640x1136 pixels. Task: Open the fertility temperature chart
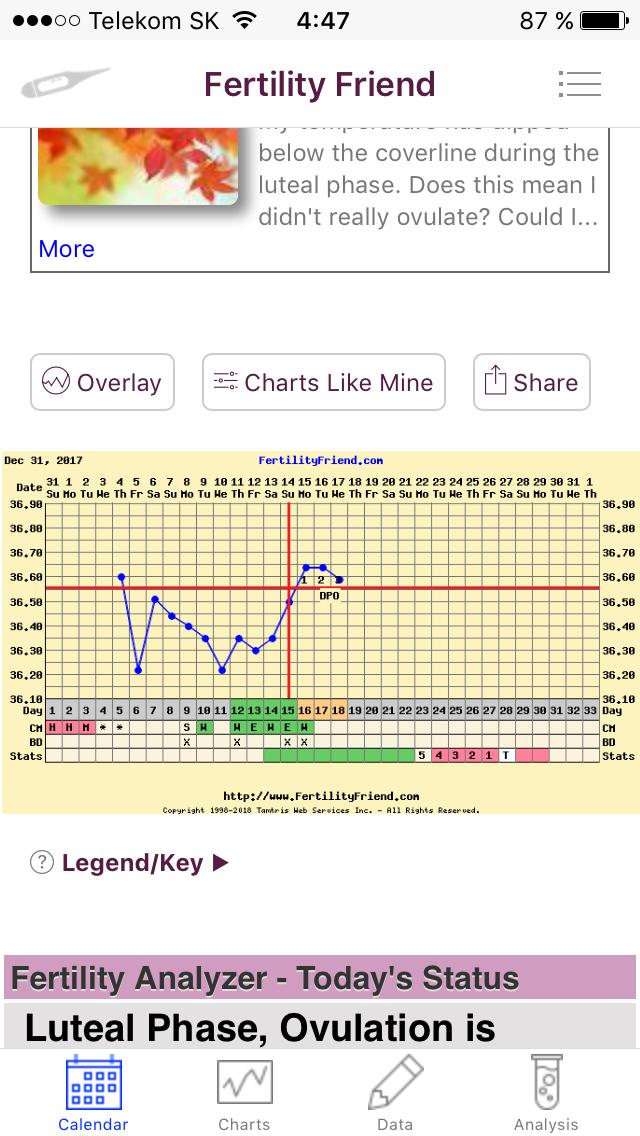pyautogui.click(x=319, y=632)
